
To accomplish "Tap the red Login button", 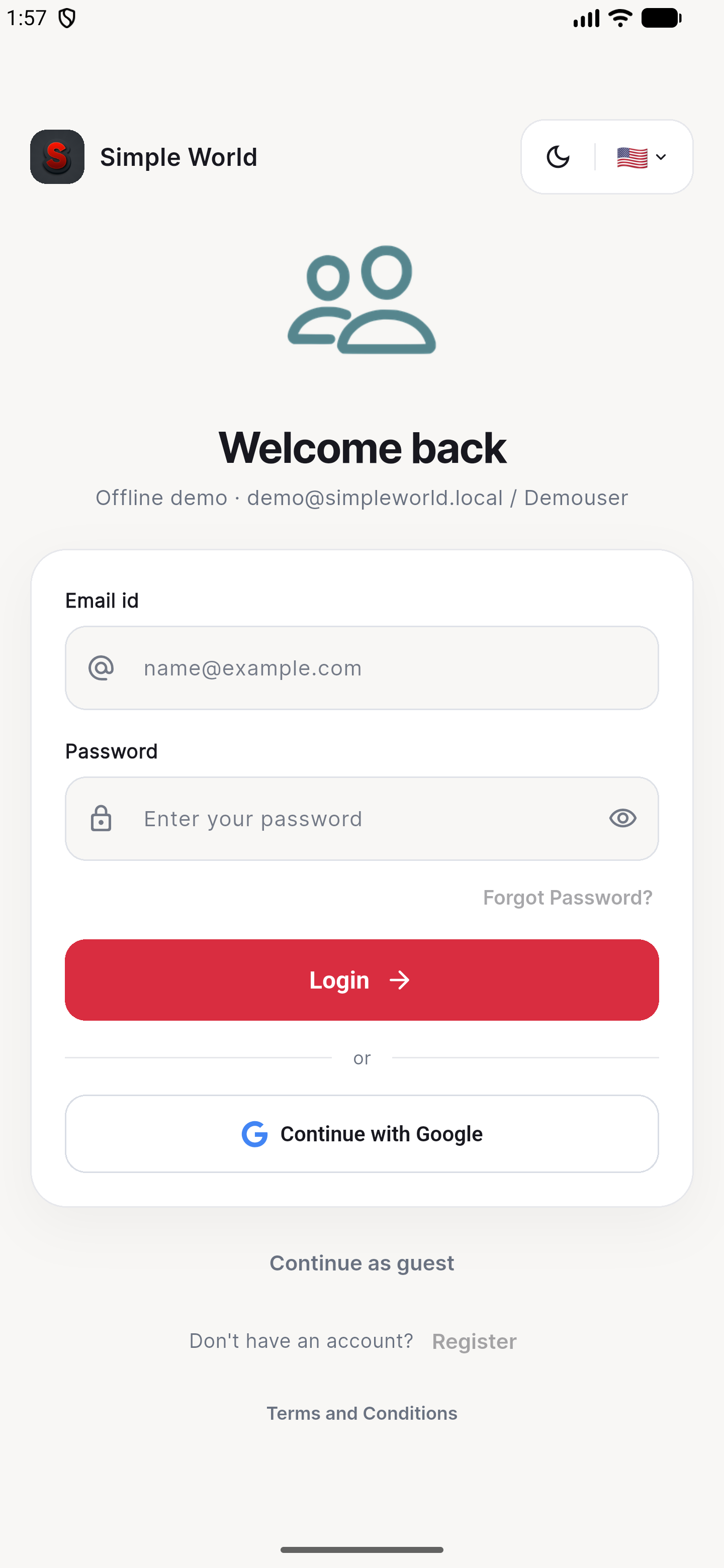I will [361, 980].
